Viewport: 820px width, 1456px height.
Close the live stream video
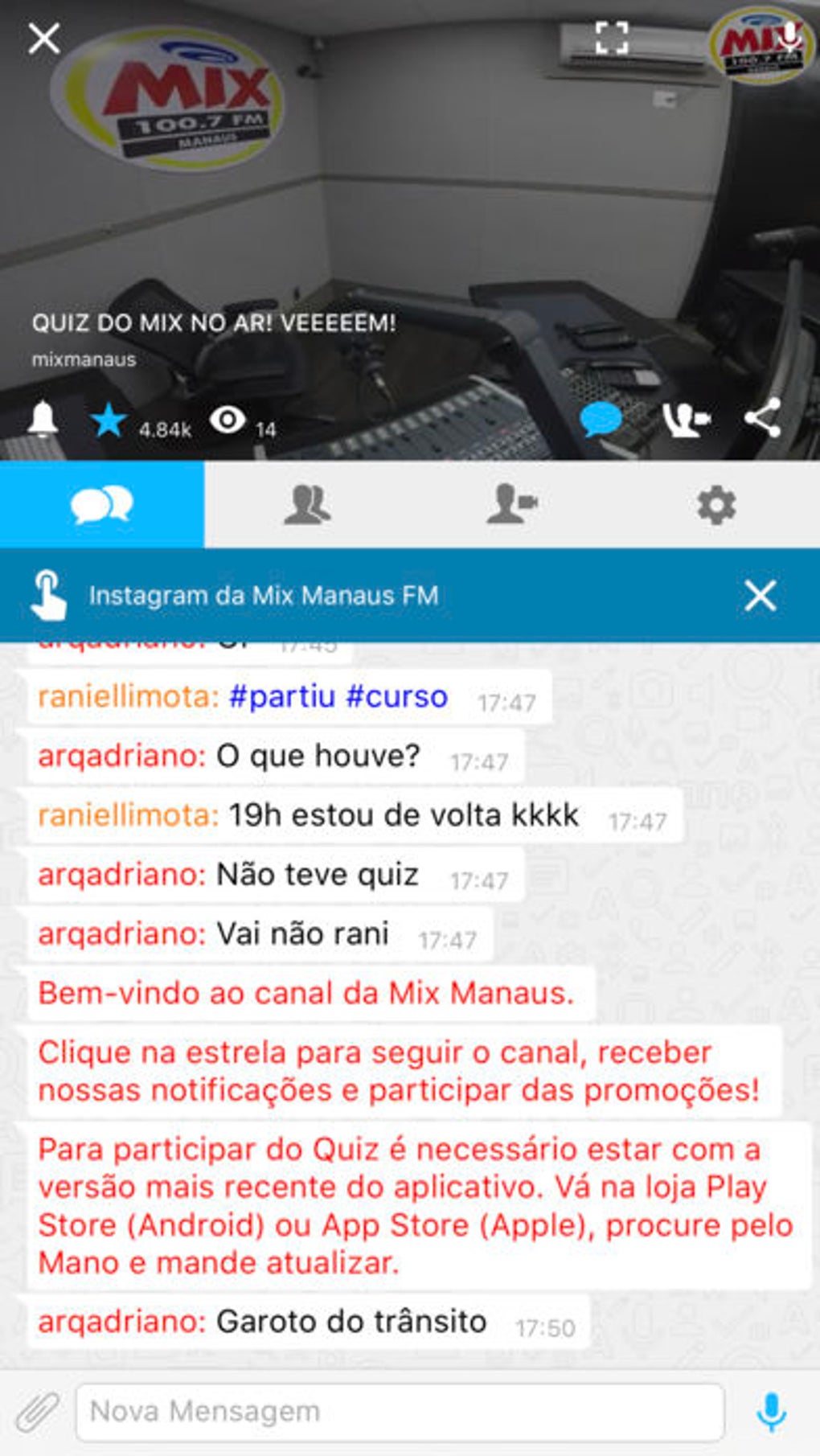coord(43,38)
